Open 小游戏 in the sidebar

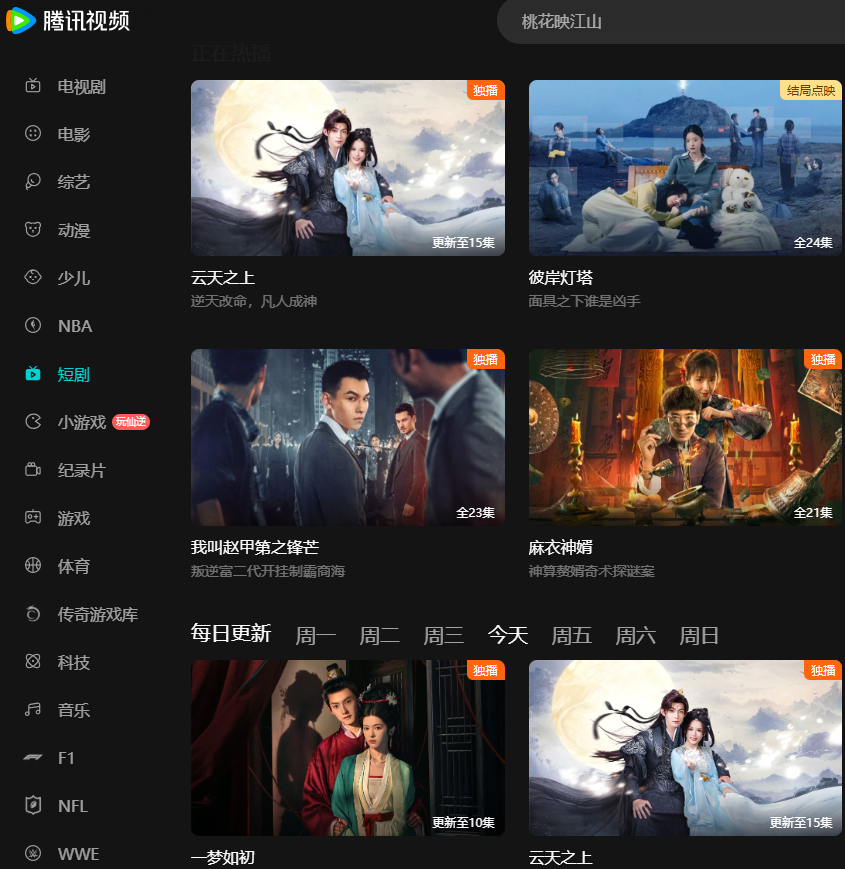[x=80, y=422]
